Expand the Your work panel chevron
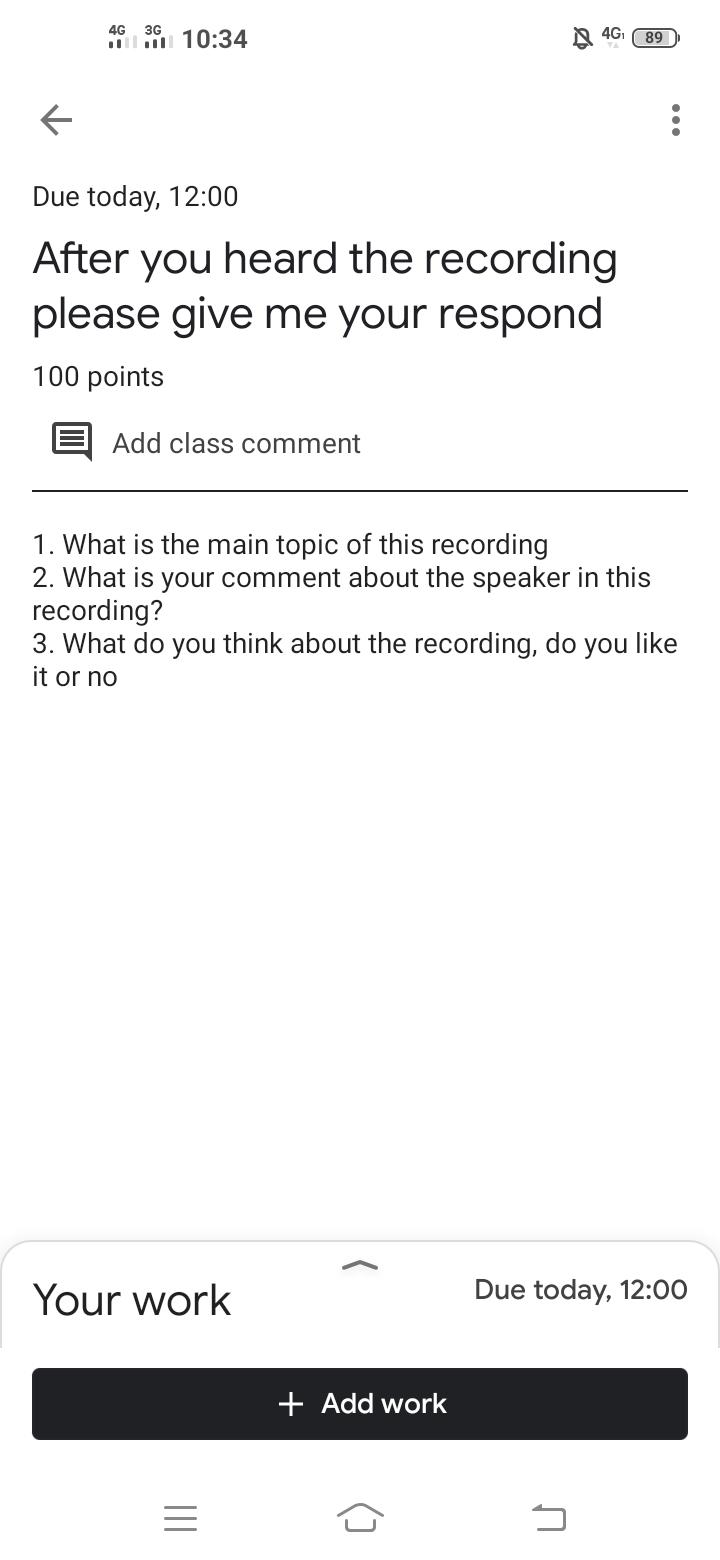Viewport: 720px width, 1560px height. 360,1266
